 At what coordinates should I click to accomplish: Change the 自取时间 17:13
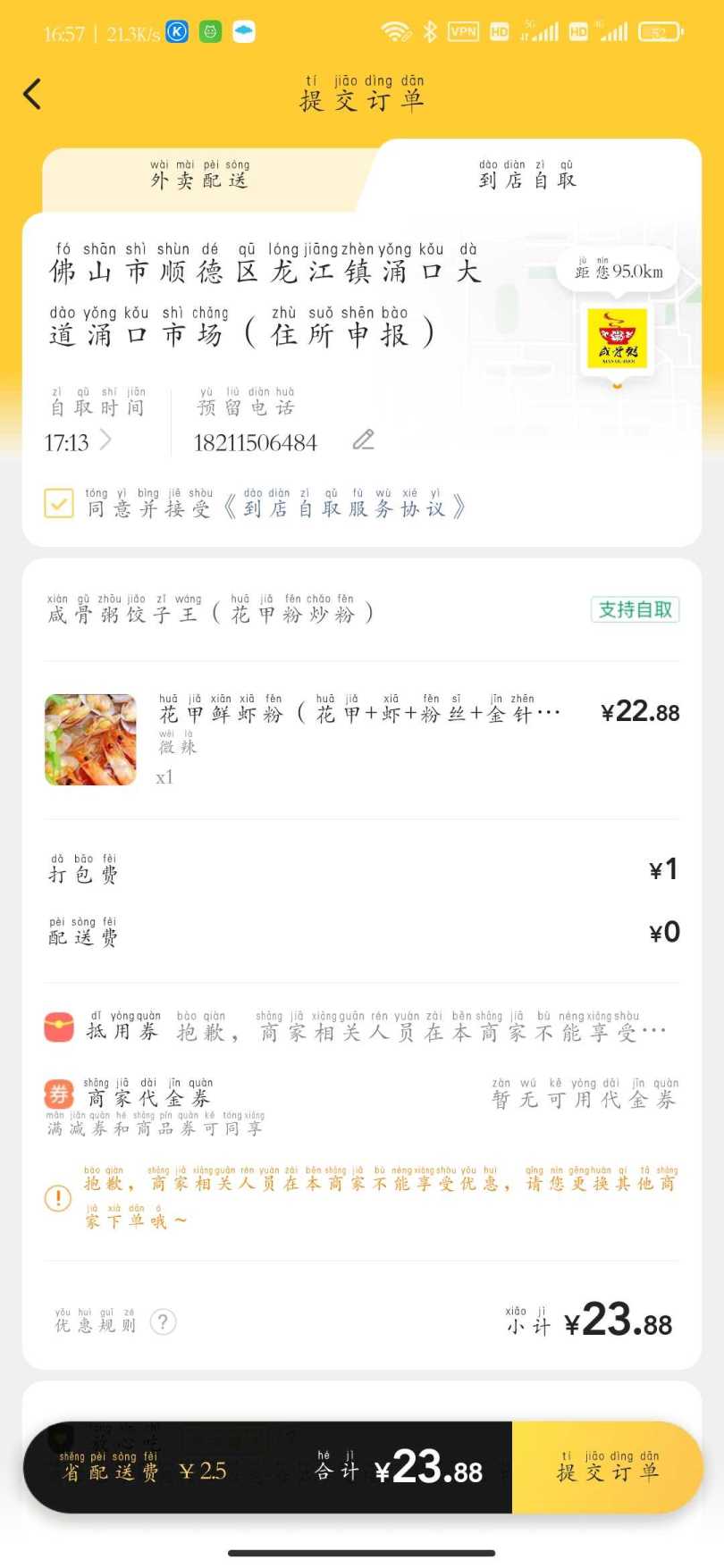tap(79, 441)
